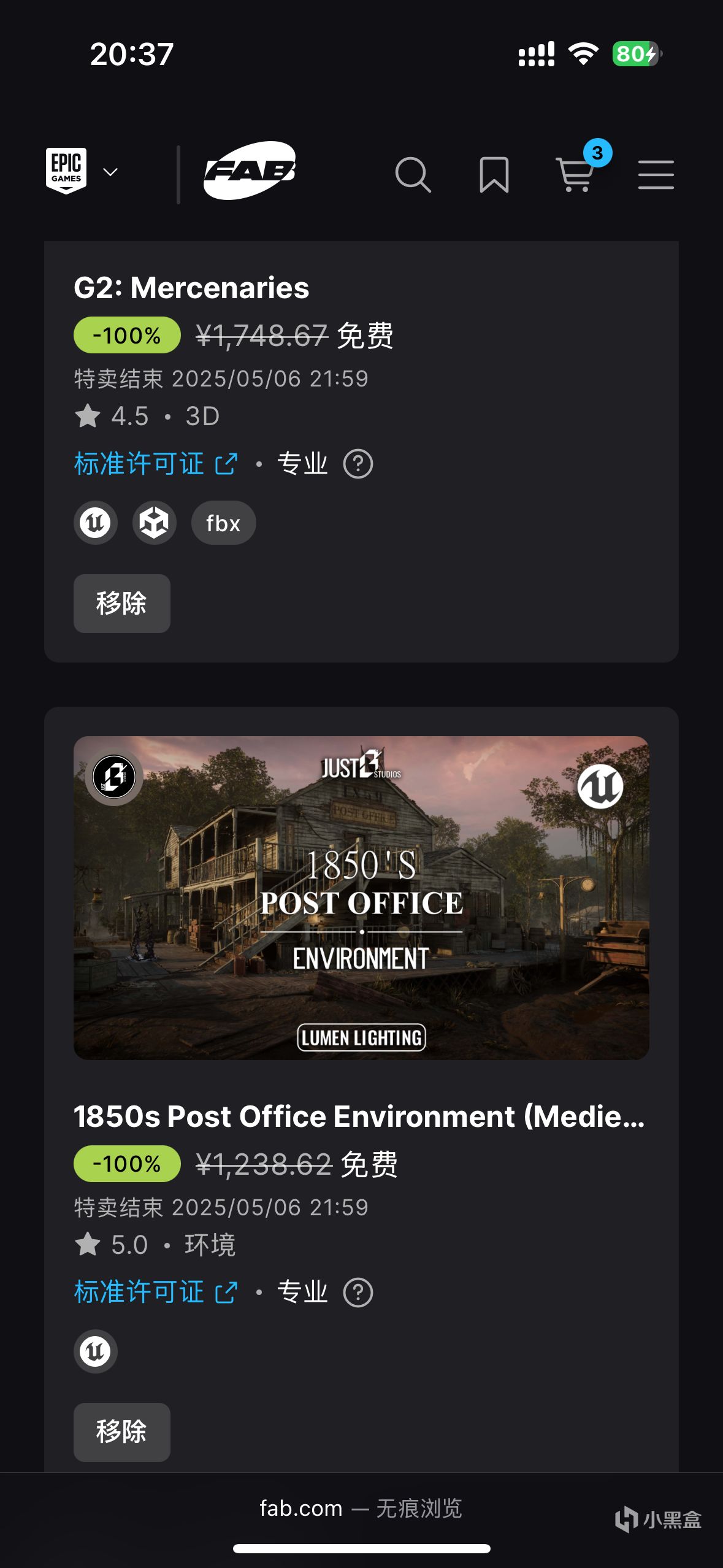Viewport: 723px width, 1568px height.
Task: Open the 1850s Post Office Environment image
Action: coord(361,897)
